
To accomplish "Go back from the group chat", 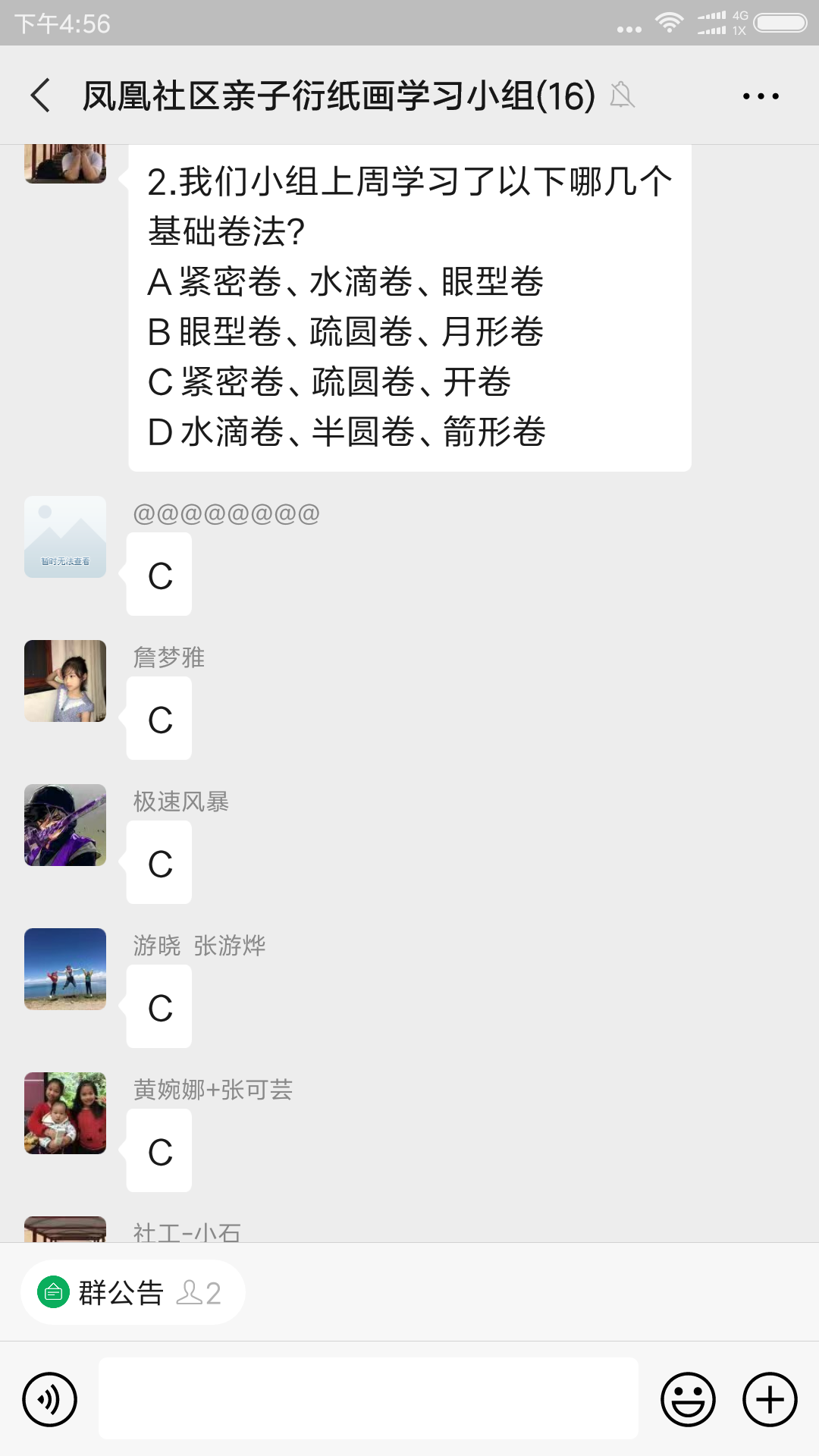I will 41,96.
